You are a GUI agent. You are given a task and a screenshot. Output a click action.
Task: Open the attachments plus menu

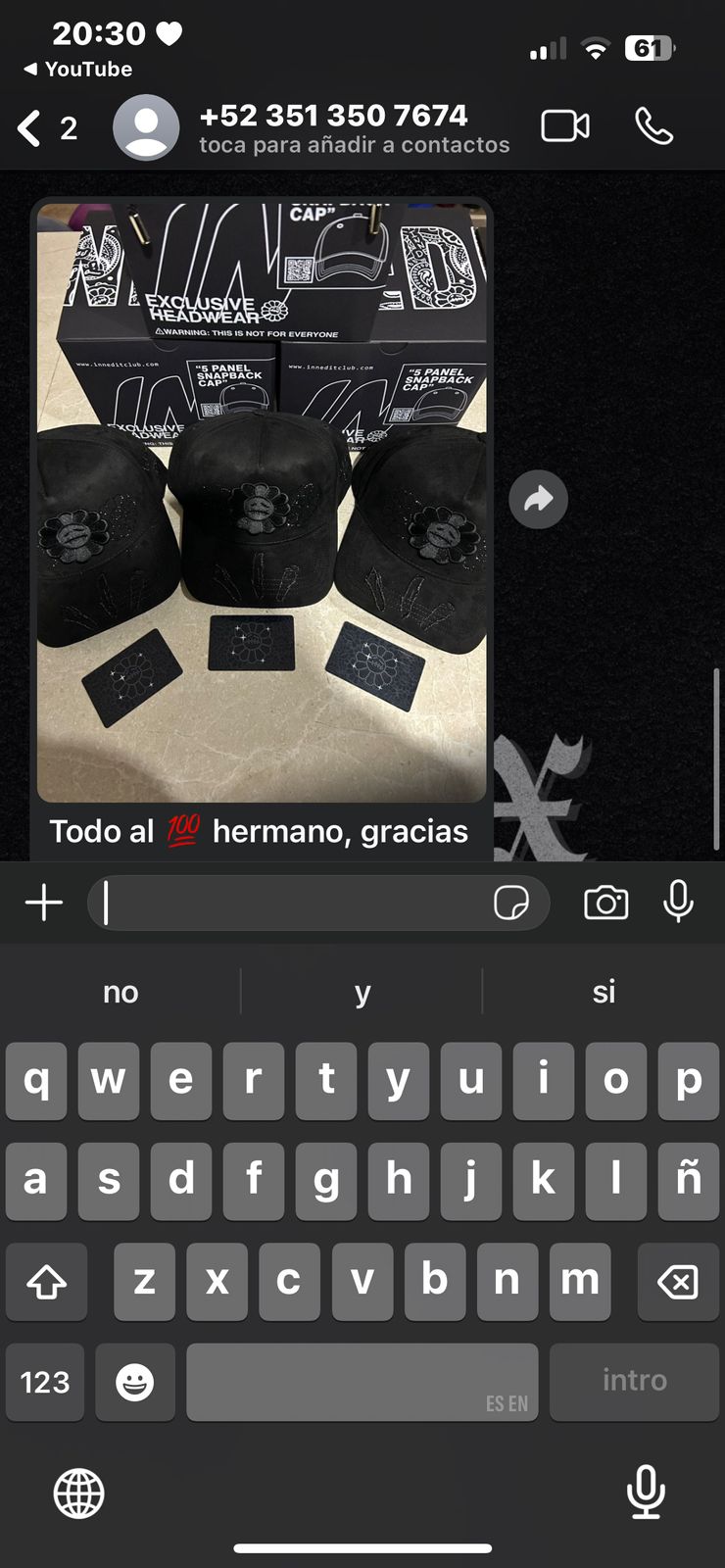pos(44,903)
